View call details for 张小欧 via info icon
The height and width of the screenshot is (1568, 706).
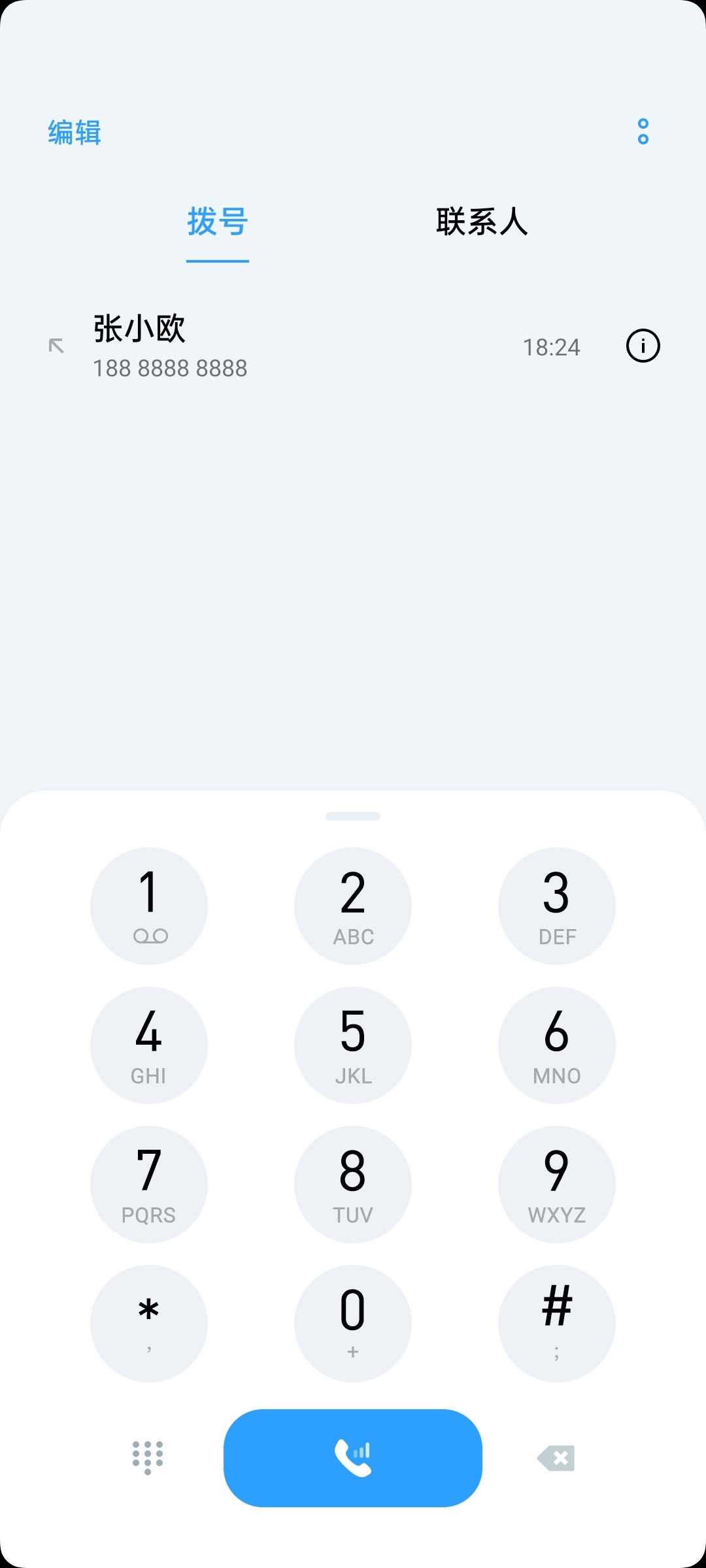coord(643,346)
